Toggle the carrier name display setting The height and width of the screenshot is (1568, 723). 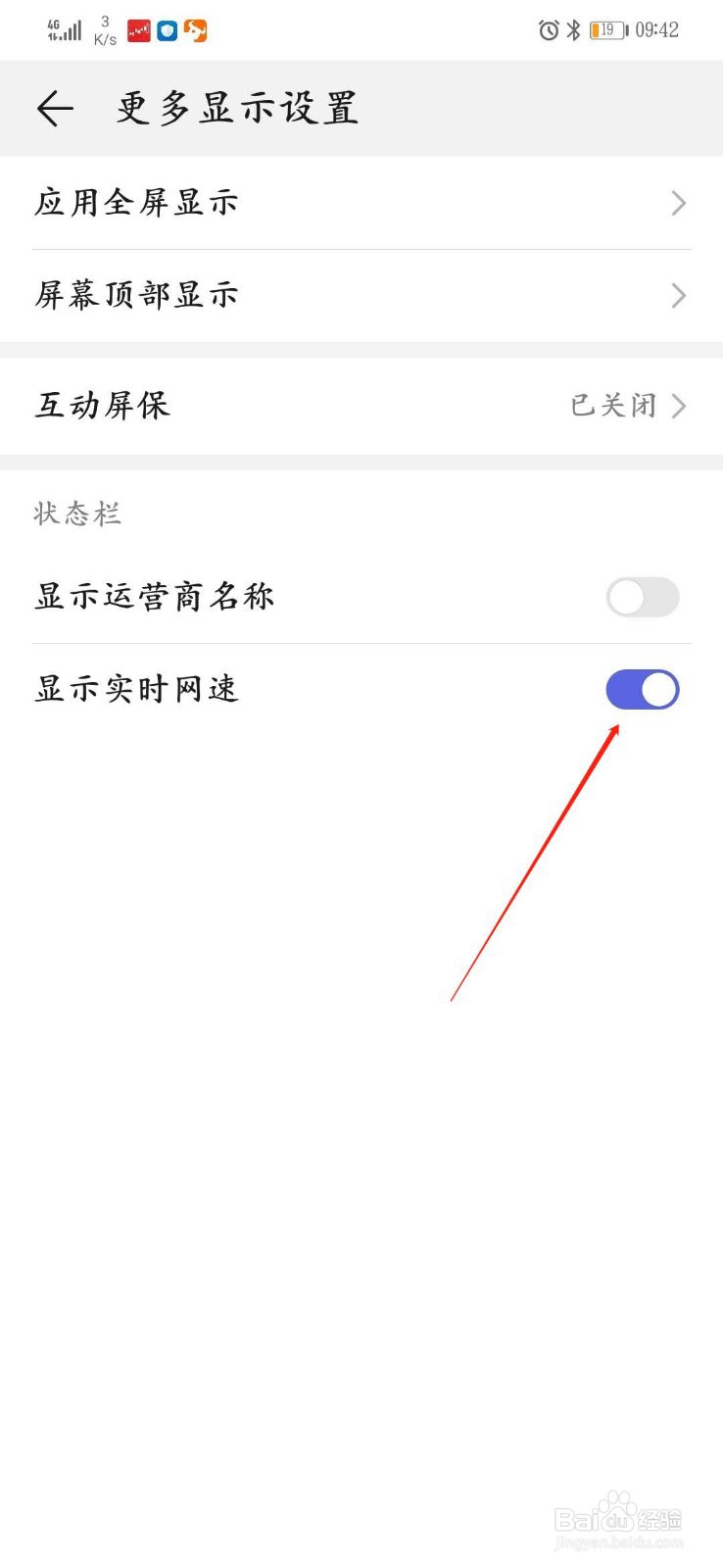point(643,597)
